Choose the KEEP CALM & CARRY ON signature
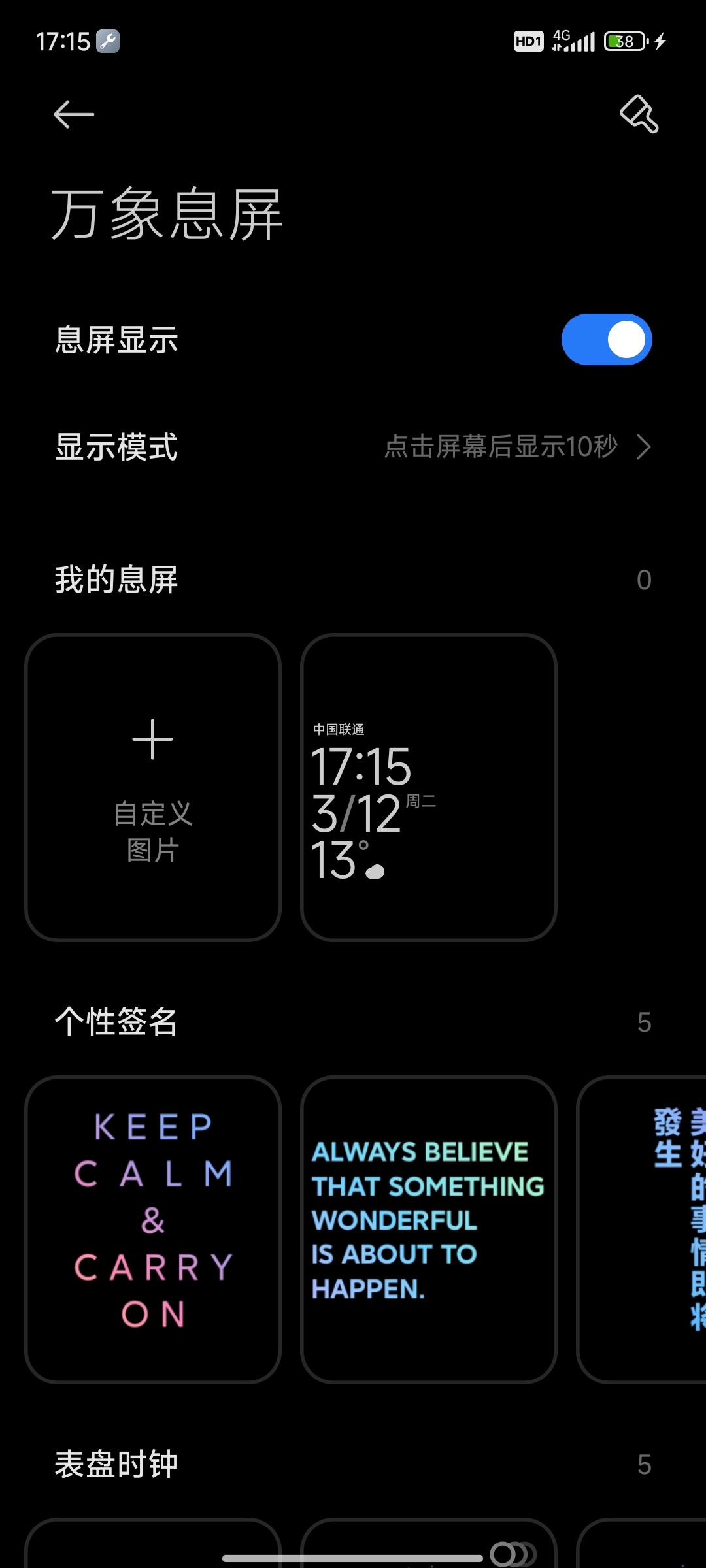 [x=153, y=1230]
